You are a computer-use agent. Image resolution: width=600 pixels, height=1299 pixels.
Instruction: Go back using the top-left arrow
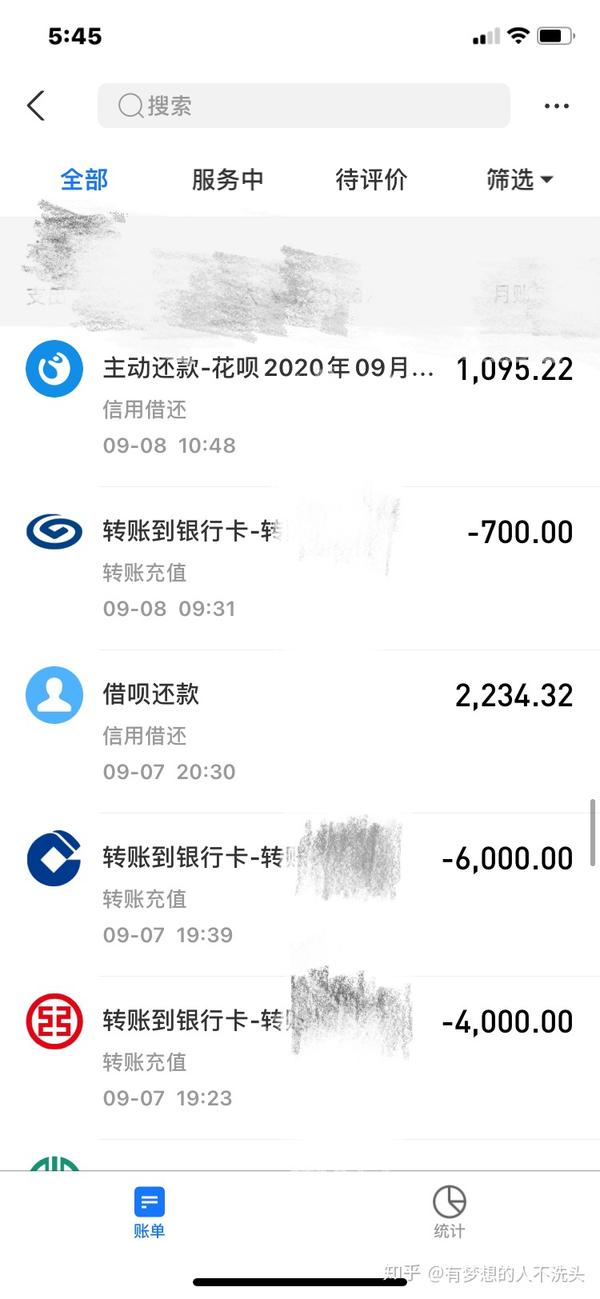click(x=36, y=106)
